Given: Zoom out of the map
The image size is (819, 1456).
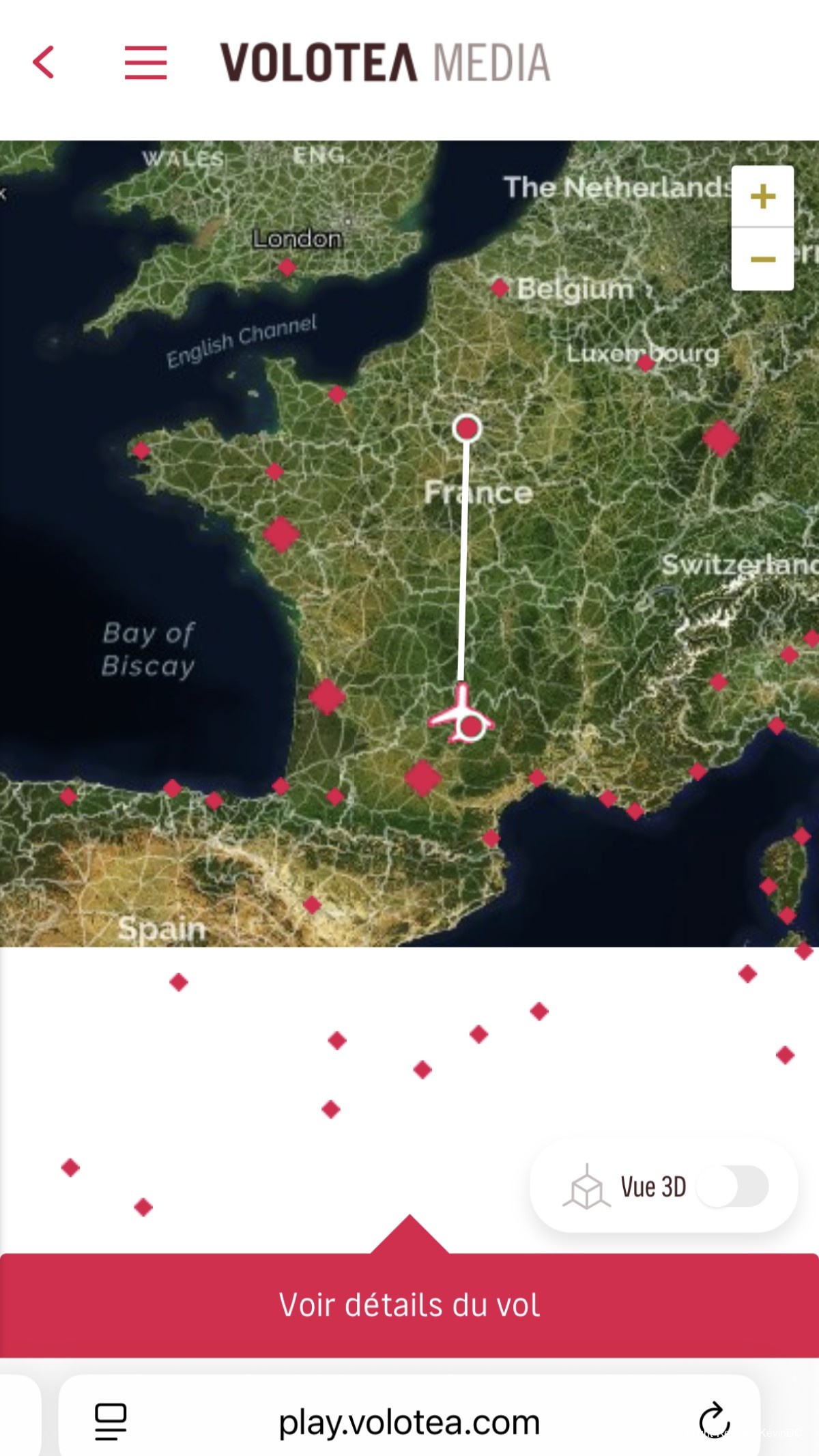Looking at the screenshot, I should coord(762,259).
